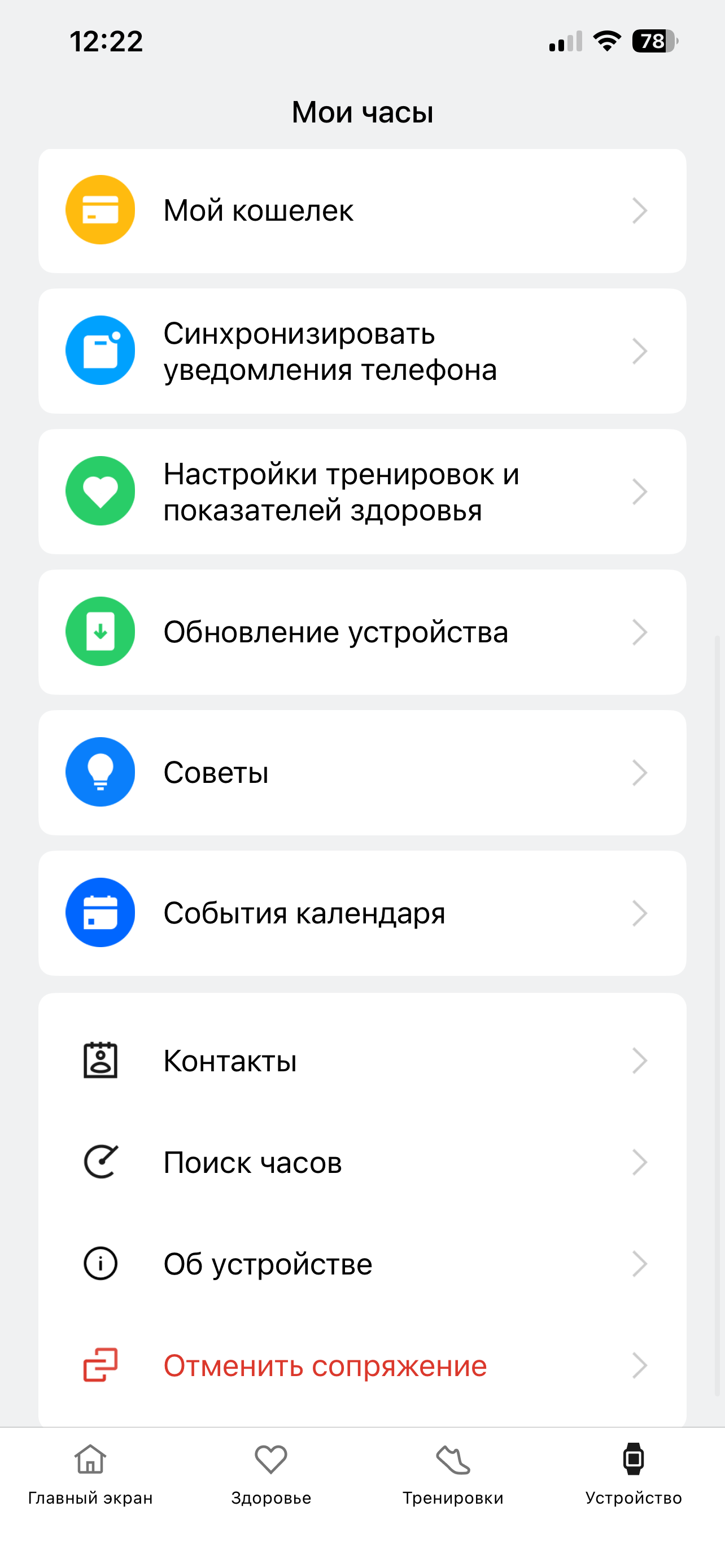The height and width of the screenshot is (1568, 725).
Task: Open Советы row
Action: click(361, 773)
